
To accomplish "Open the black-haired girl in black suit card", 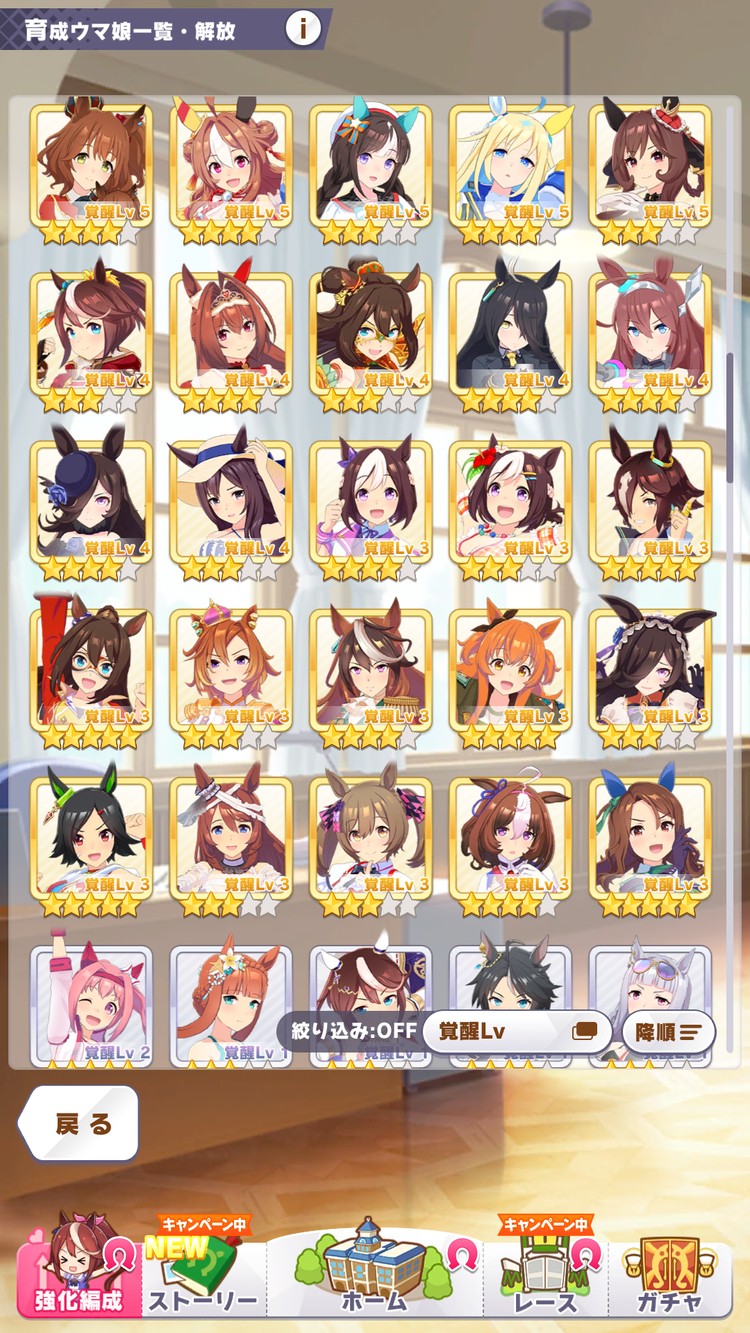I will 511,335.
